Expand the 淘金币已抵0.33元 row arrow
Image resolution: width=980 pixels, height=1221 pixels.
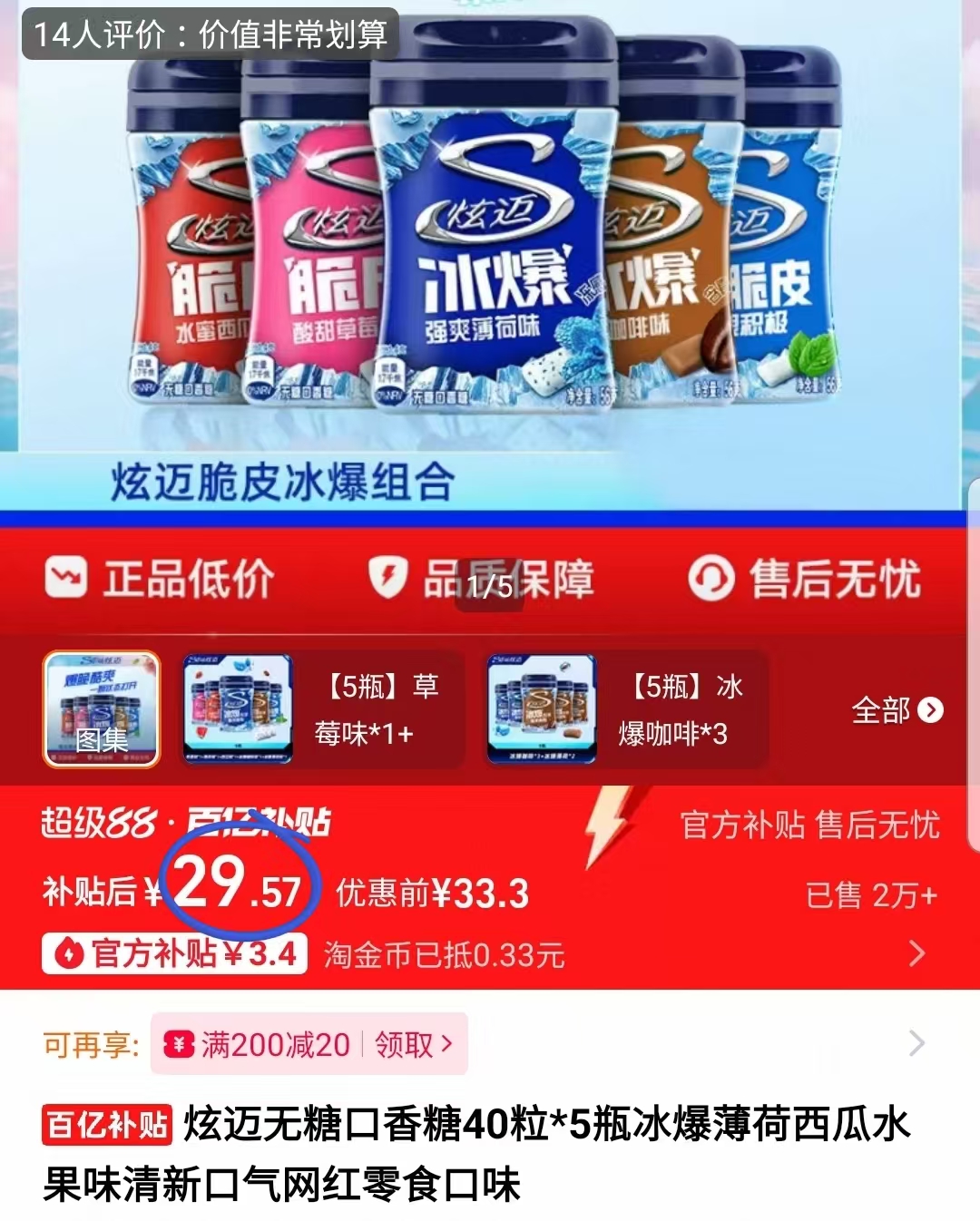pyautogui.click(x=916, y=952)
